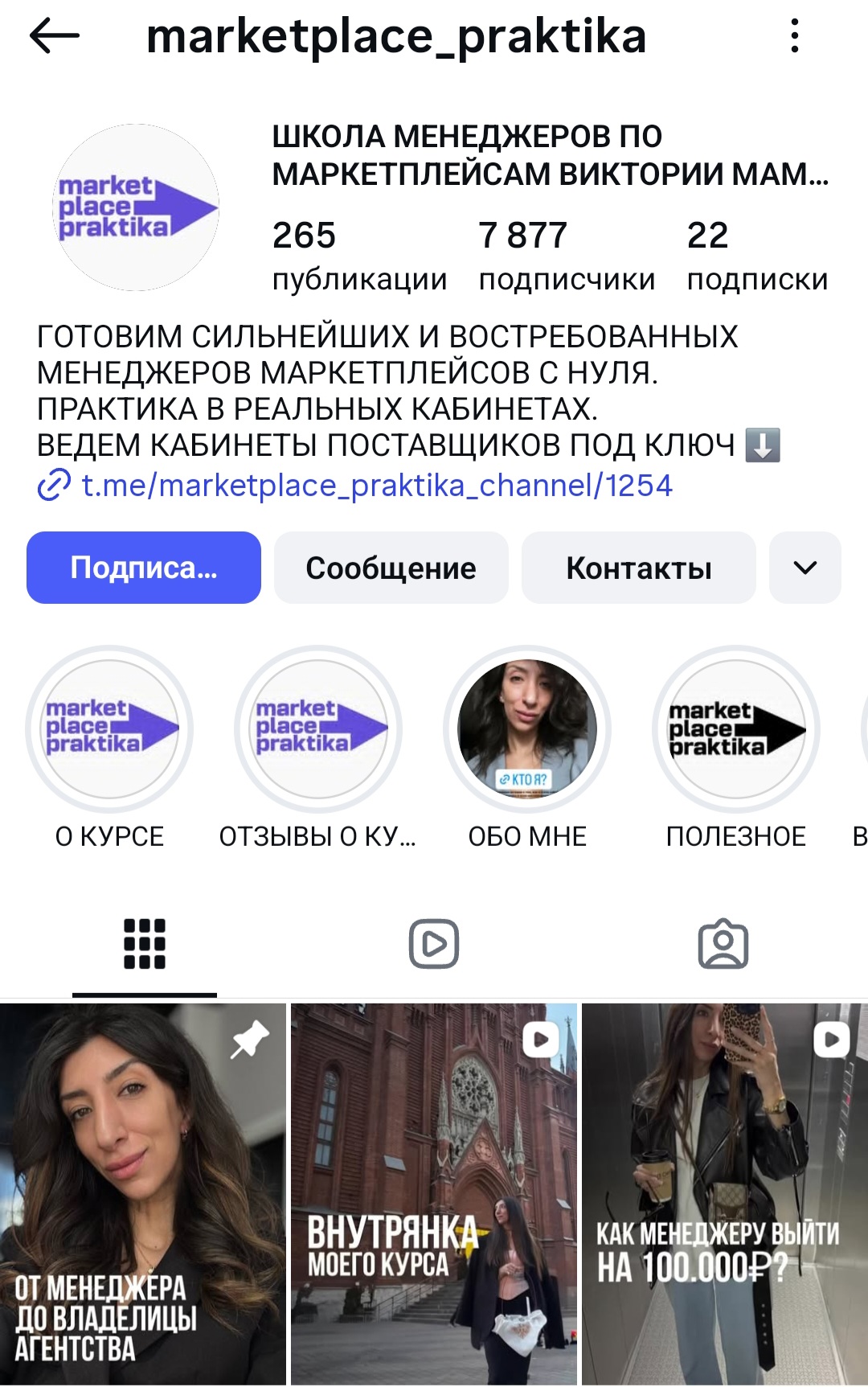View the 22 подписки list
Screen dimensions: 868x1387
point(756,256)
